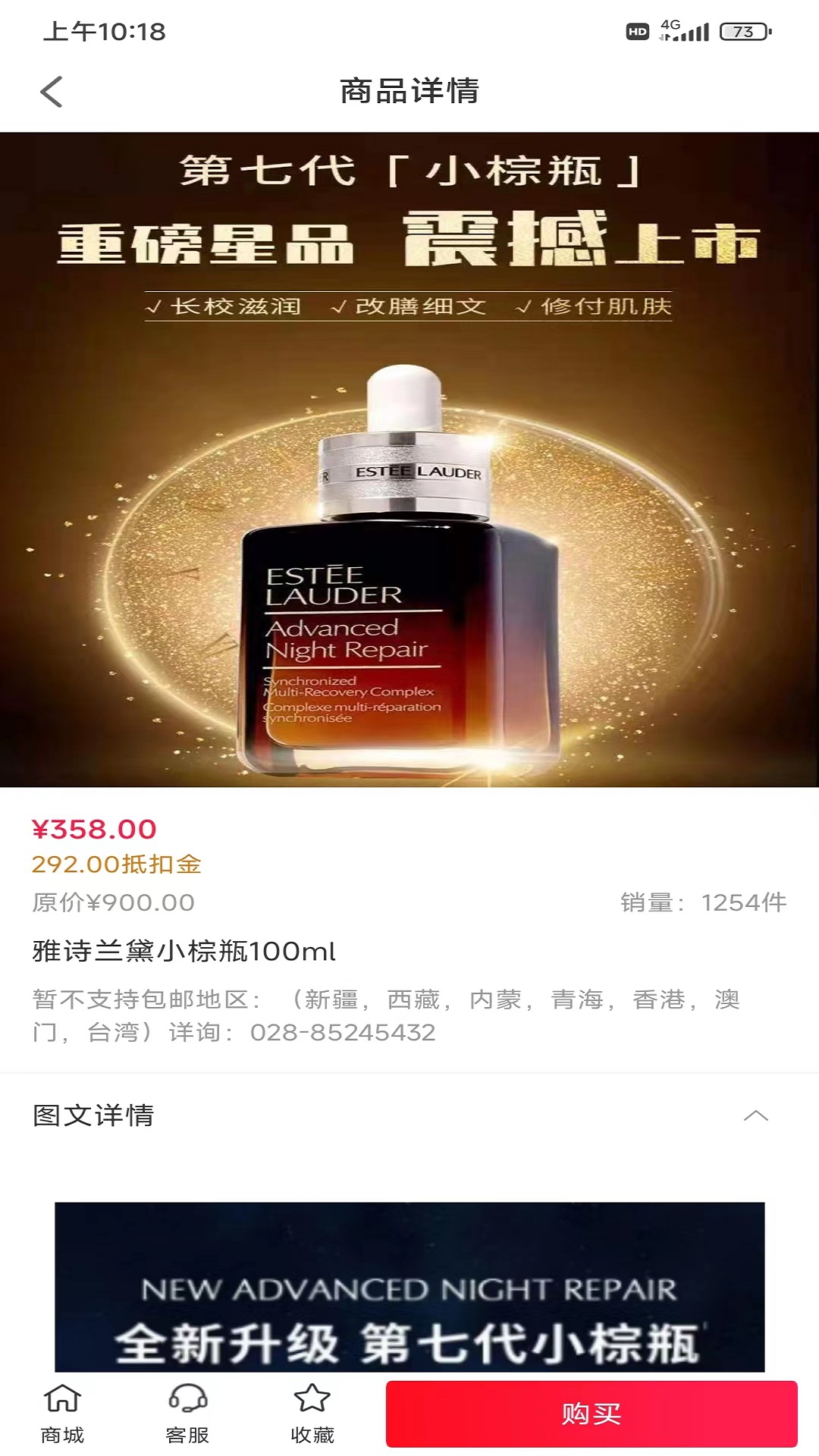Switch to the 商品详情 page title
This screenshot has width=819, height=1456.
coord(409,89)
